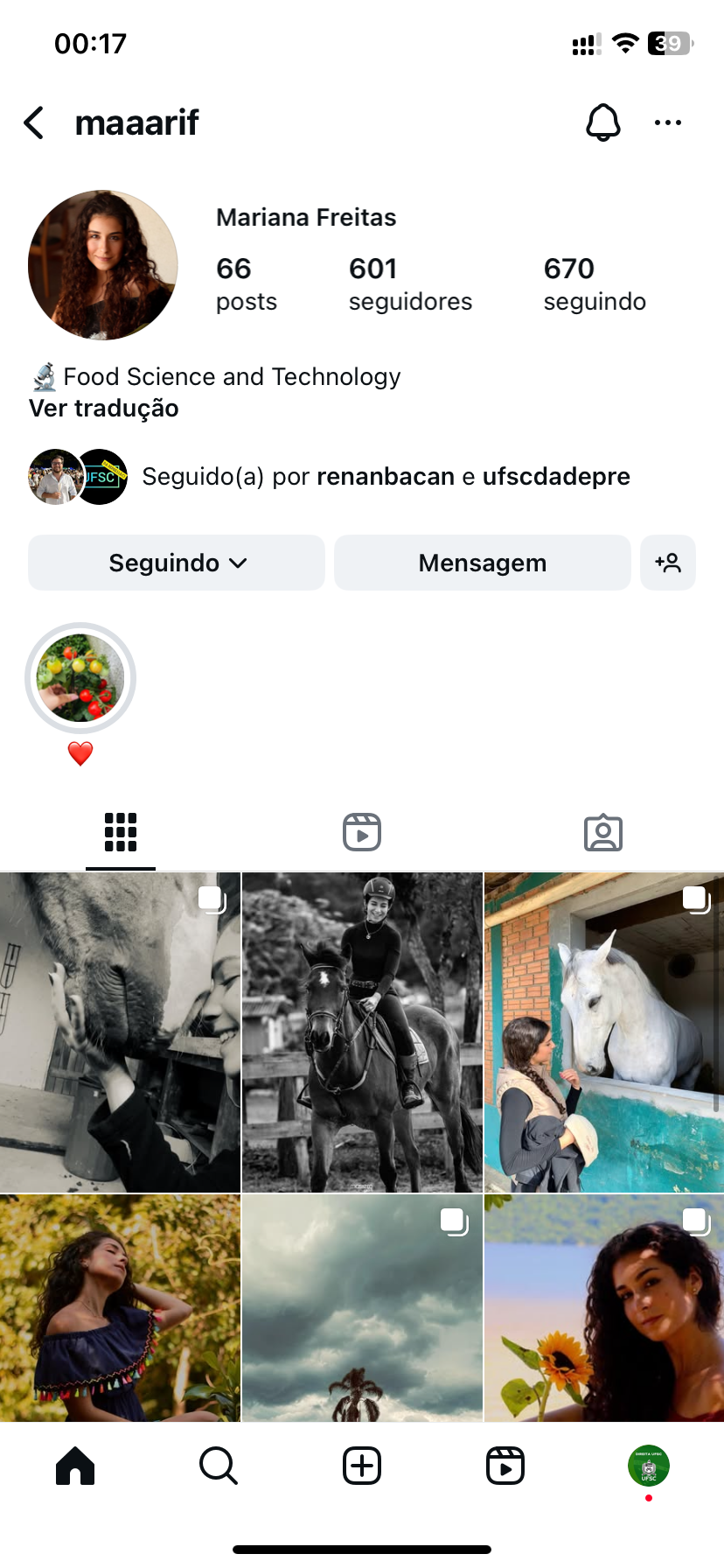
Task: Open the sunflower portrait post
Action: click(x=604, y=1308)
